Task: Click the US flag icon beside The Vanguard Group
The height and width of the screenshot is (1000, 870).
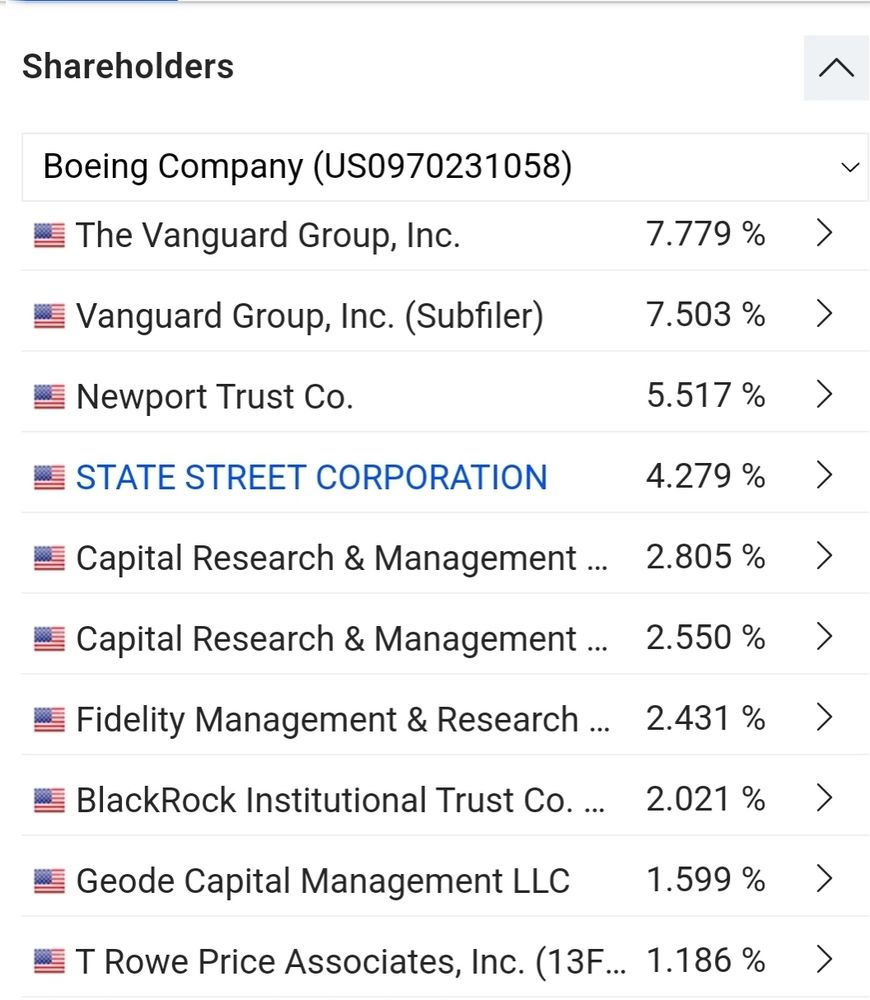Action: pos(52,234)
